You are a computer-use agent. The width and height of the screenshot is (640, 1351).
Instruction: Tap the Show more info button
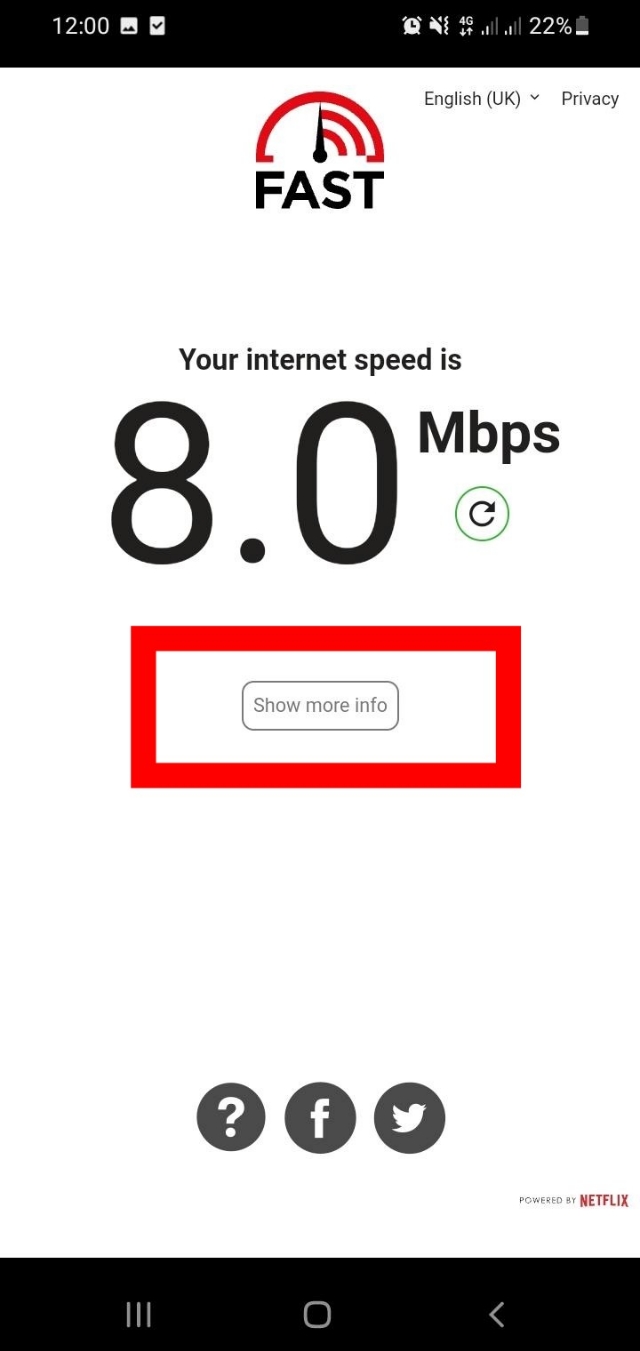320,705
